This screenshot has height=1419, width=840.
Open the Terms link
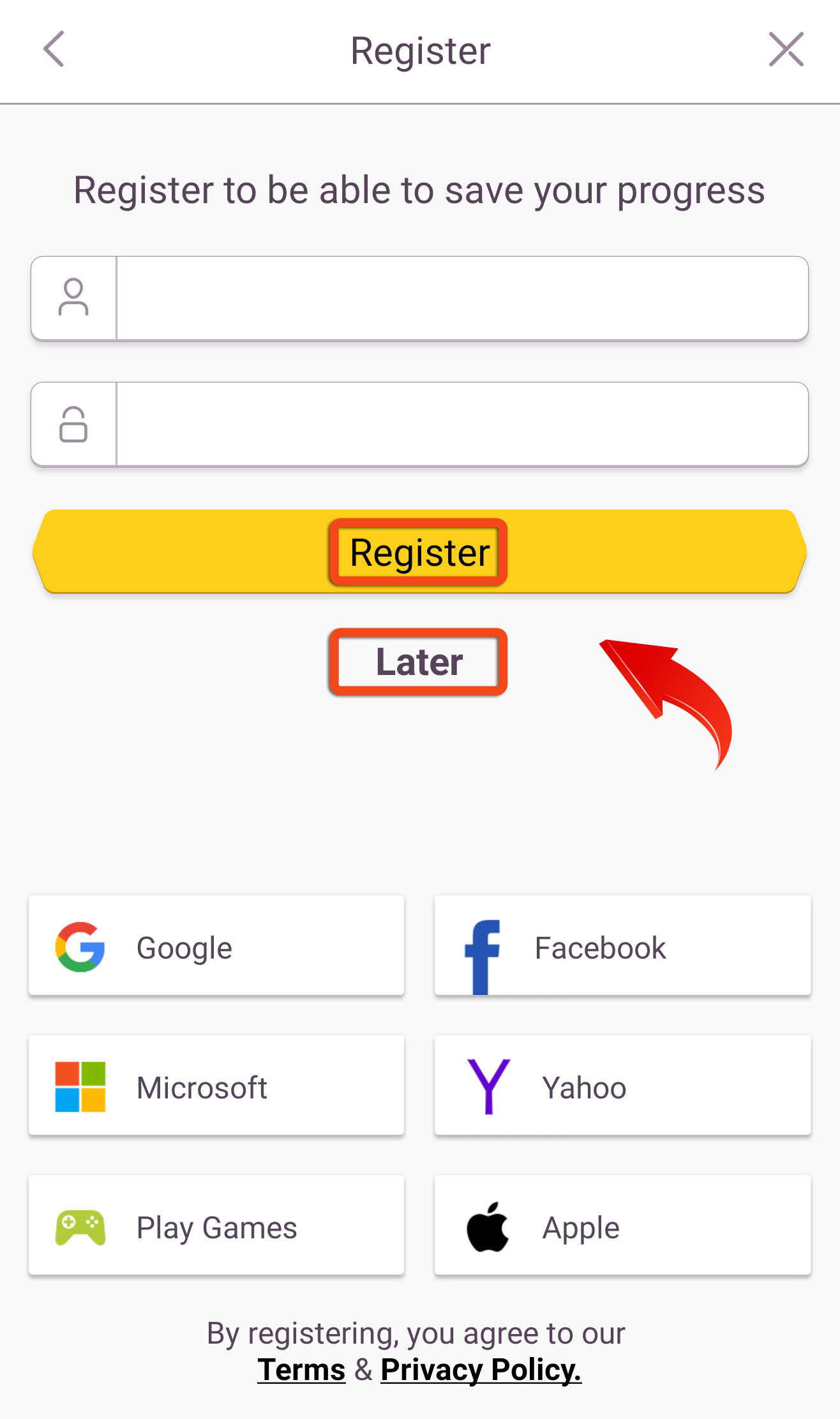coord(301,1370)
